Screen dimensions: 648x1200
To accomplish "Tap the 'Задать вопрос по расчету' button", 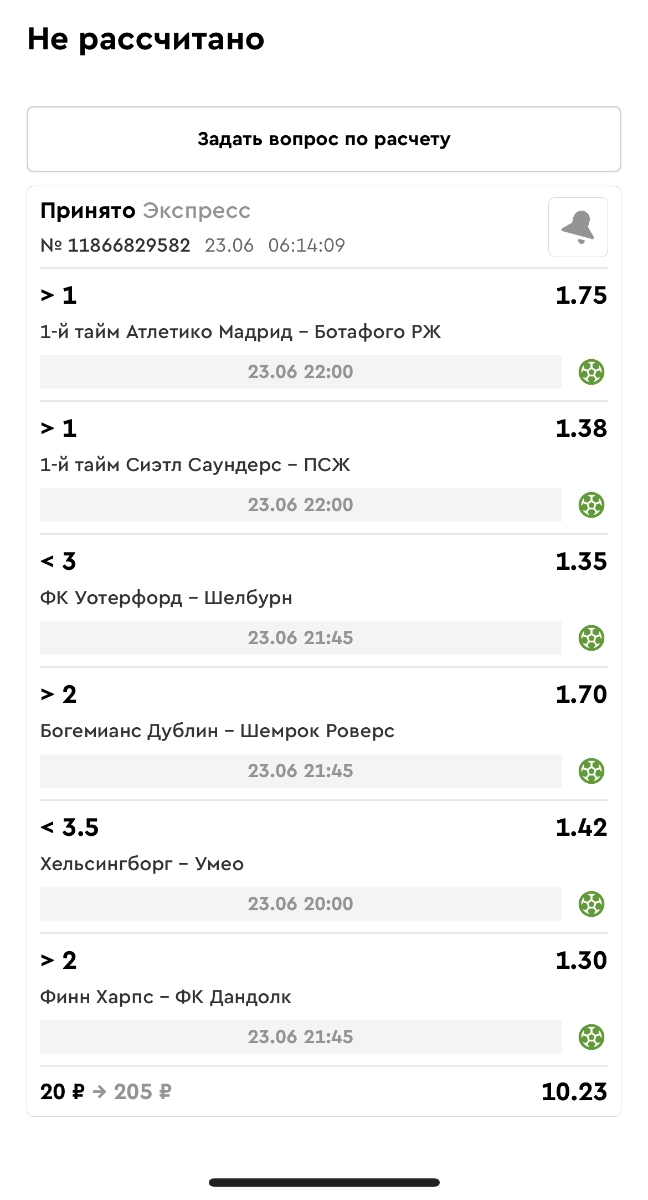I will coord(323,139).
